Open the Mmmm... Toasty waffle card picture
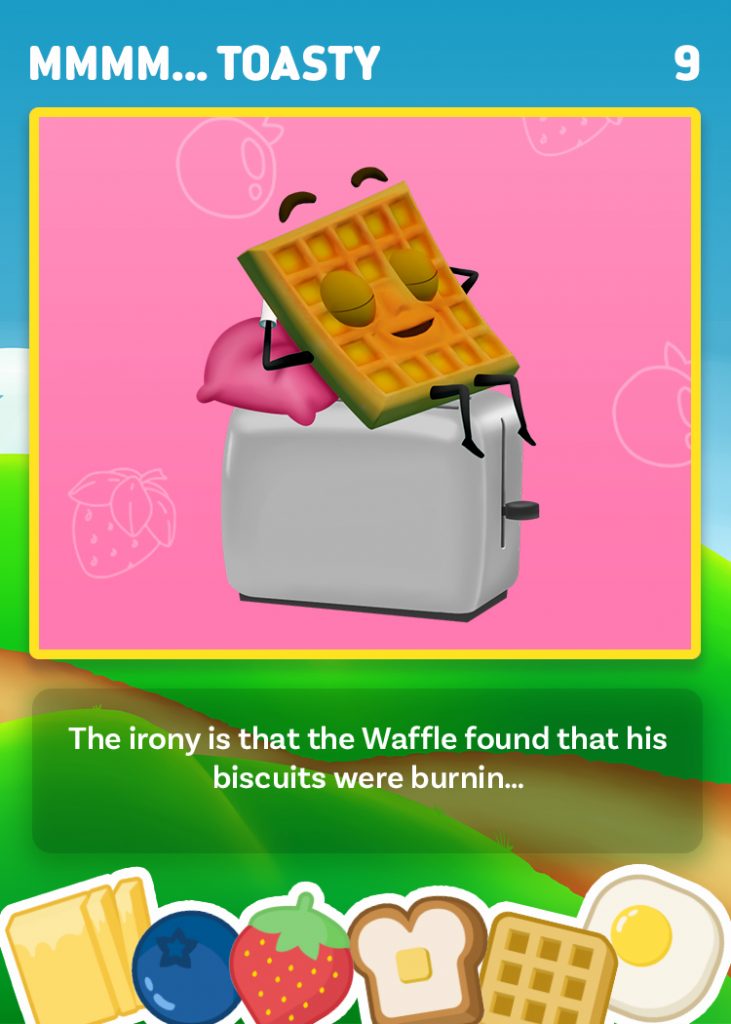The height and width of the screenshot is (1024, 731). (x=365, y=383)
